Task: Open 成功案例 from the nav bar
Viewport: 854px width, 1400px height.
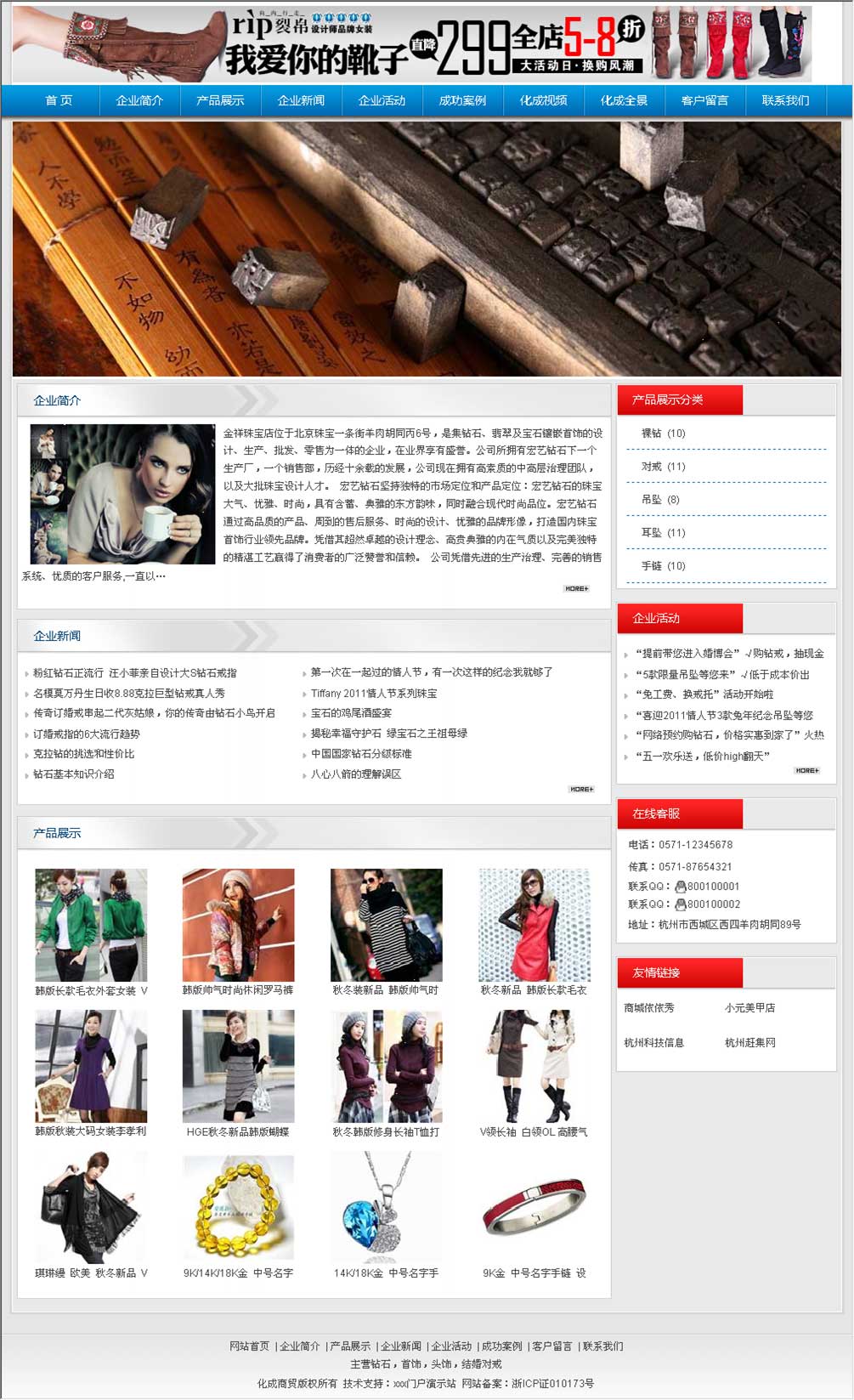Action: 462,100
